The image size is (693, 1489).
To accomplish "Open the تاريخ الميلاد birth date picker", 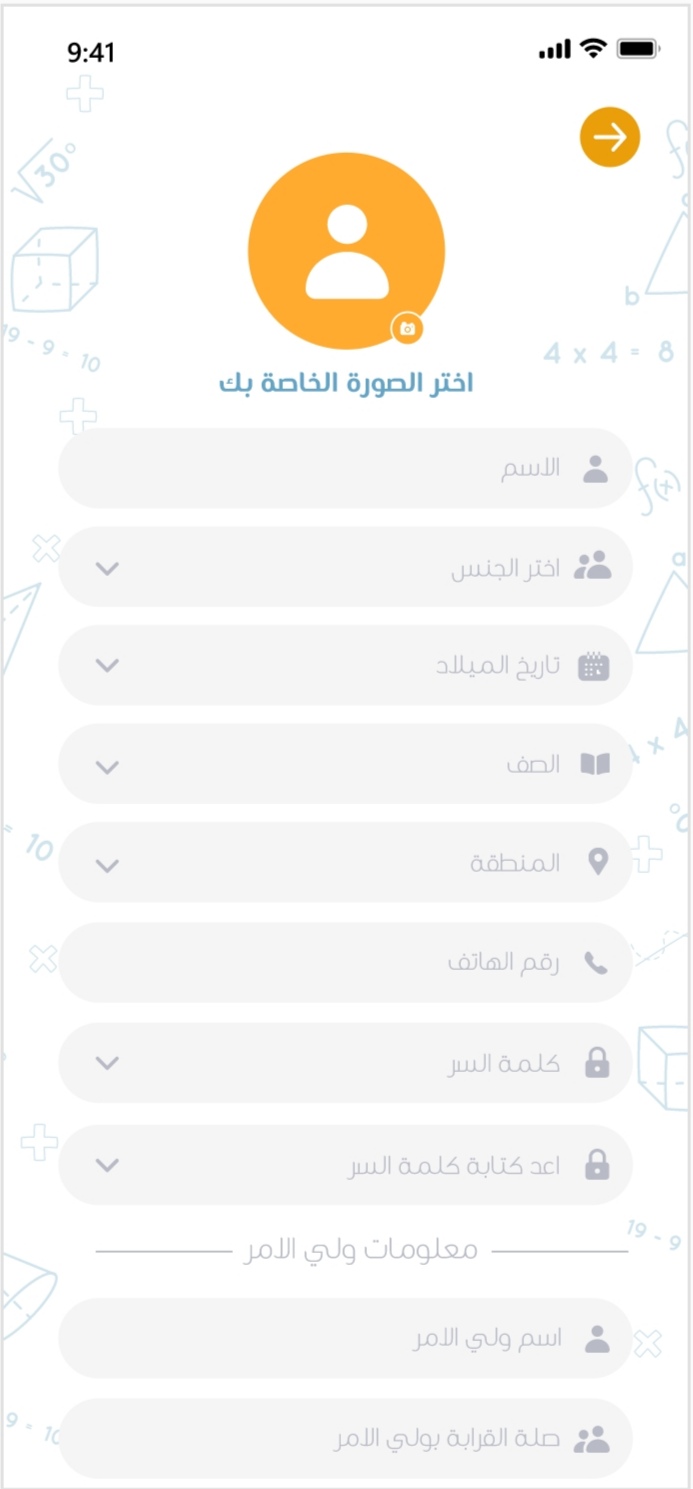I will click(x=346, y=665).
